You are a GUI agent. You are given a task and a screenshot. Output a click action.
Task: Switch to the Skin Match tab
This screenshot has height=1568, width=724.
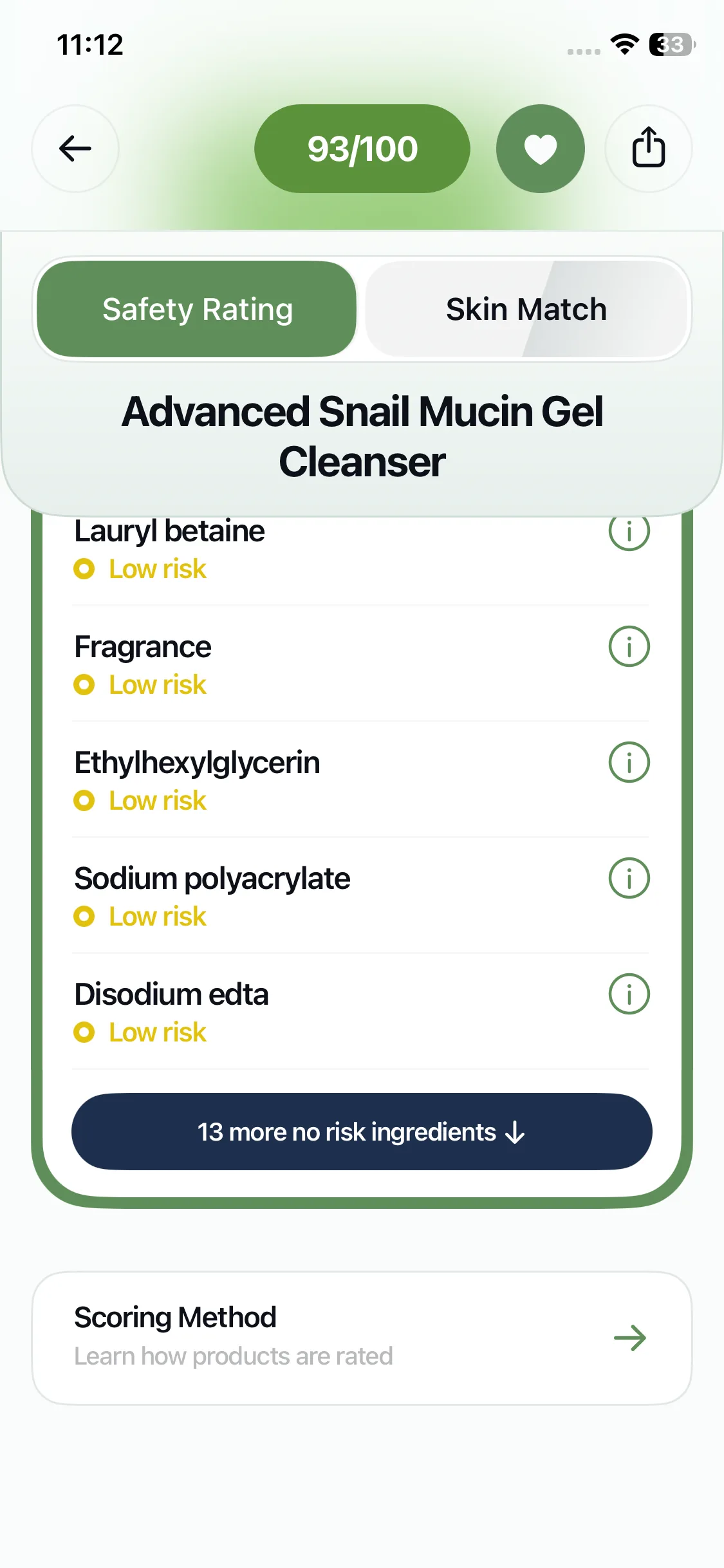[526, 310]
